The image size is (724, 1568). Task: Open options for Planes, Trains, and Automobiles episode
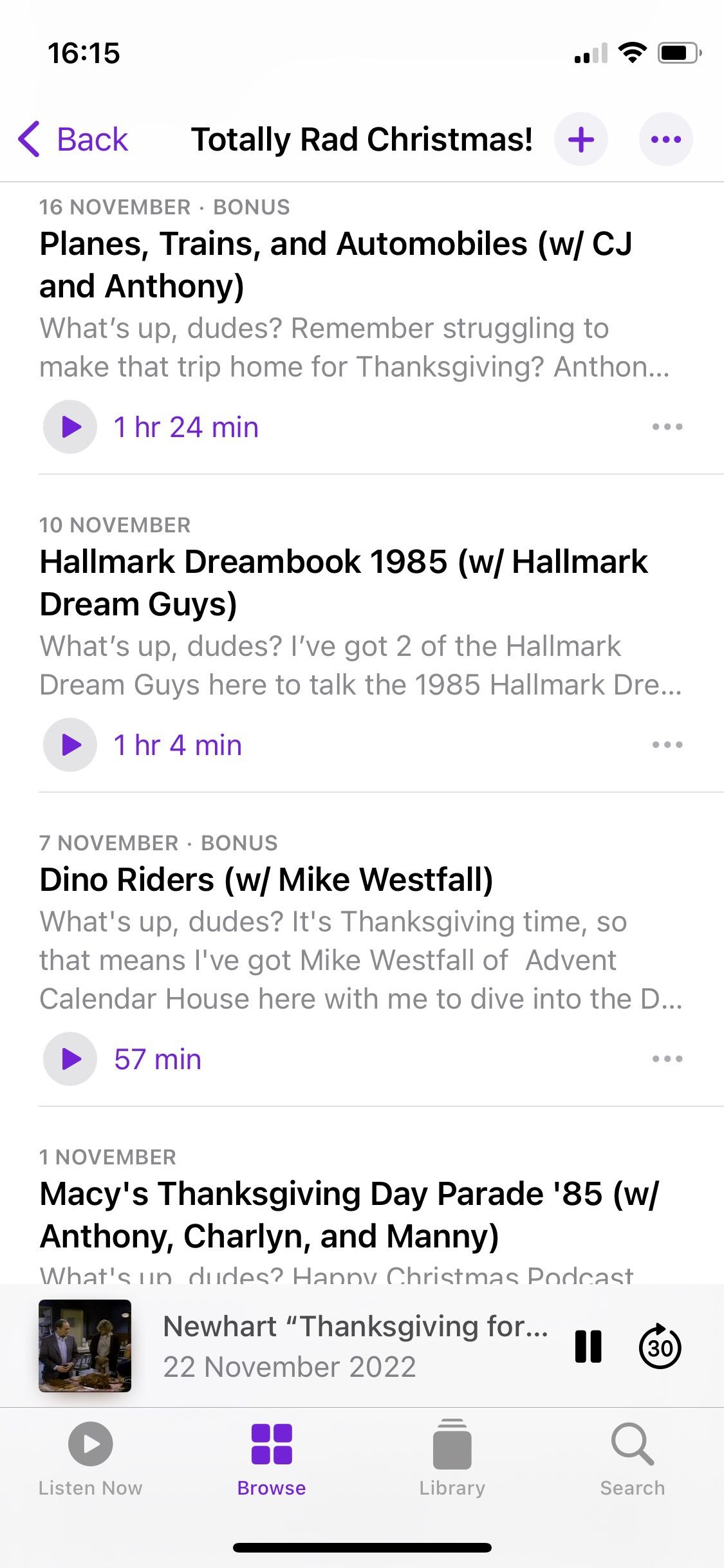point(667,427)
